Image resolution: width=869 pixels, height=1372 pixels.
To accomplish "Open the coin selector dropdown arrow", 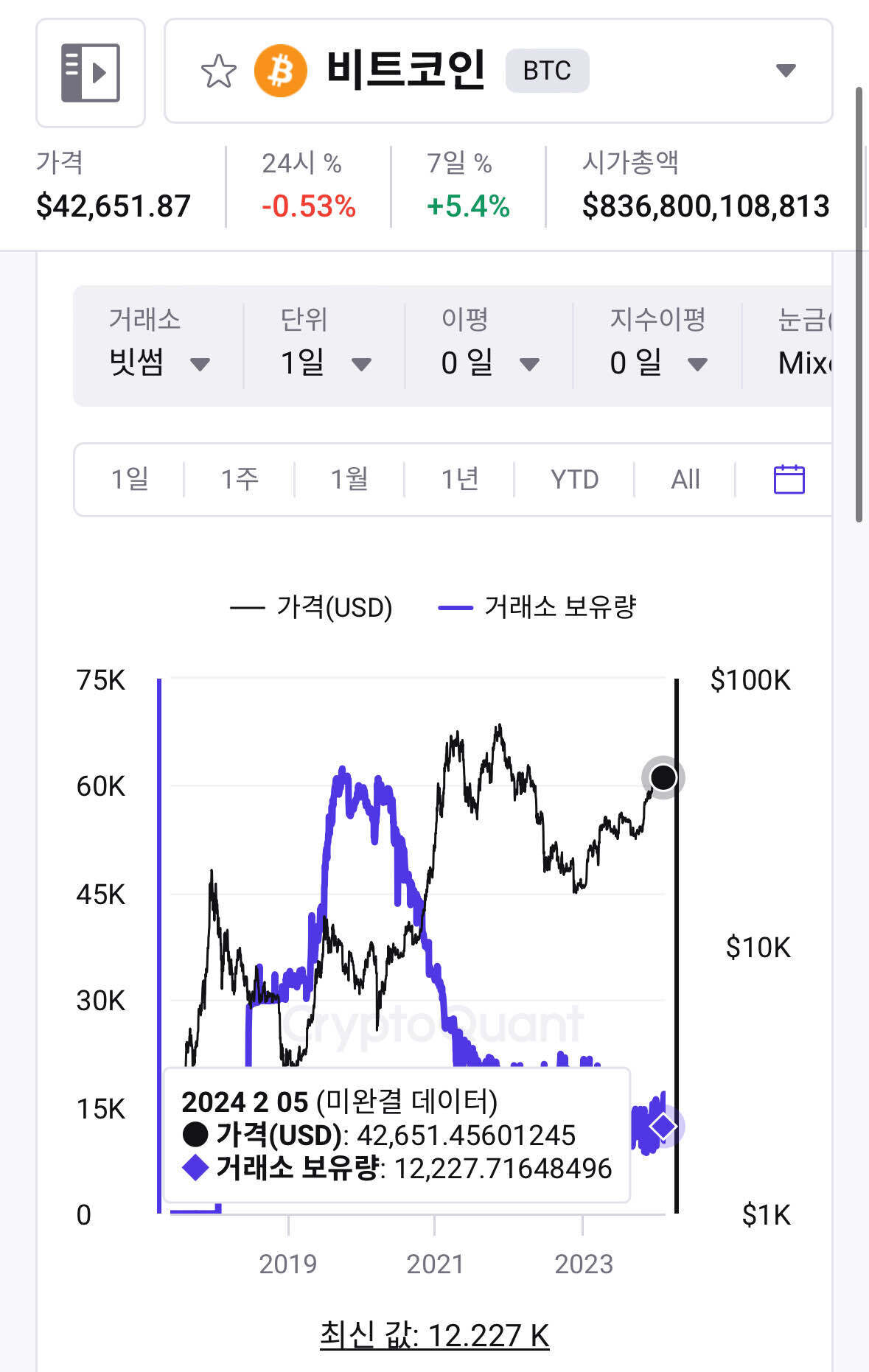I will pyautogui.click(x=786, y=70).
